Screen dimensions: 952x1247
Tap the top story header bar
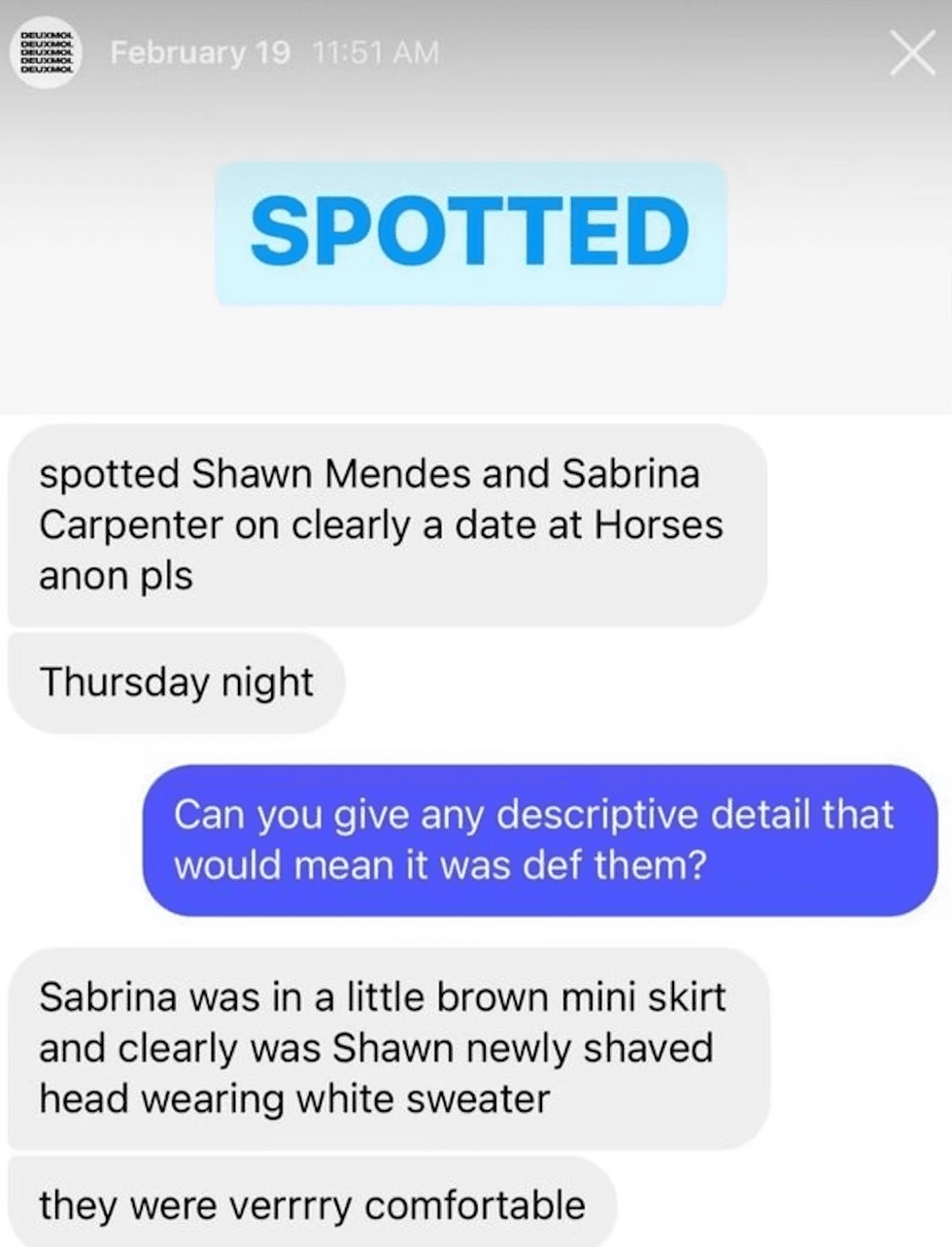(x=476, y=53)
